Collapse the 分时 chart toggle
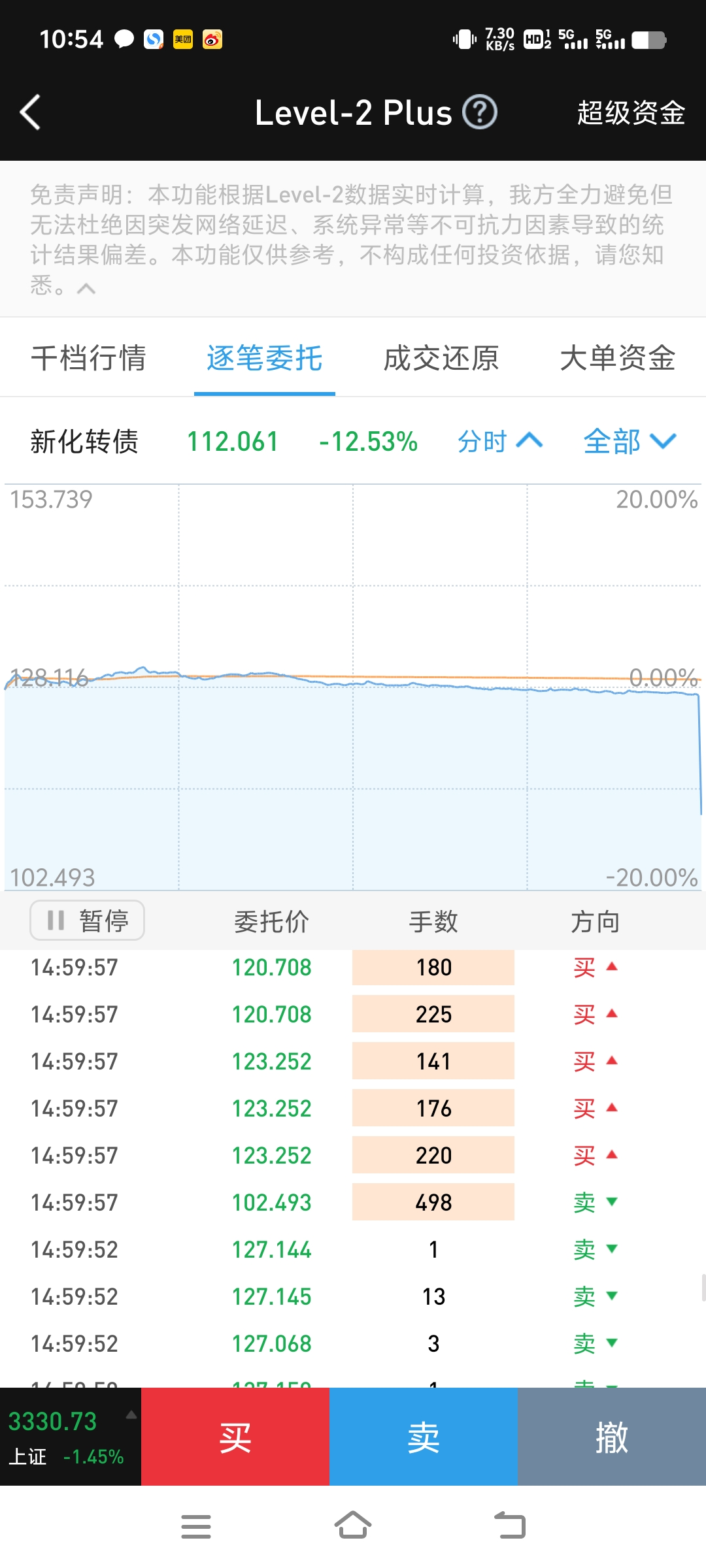The image size is (706, 1568). [500, 442]
